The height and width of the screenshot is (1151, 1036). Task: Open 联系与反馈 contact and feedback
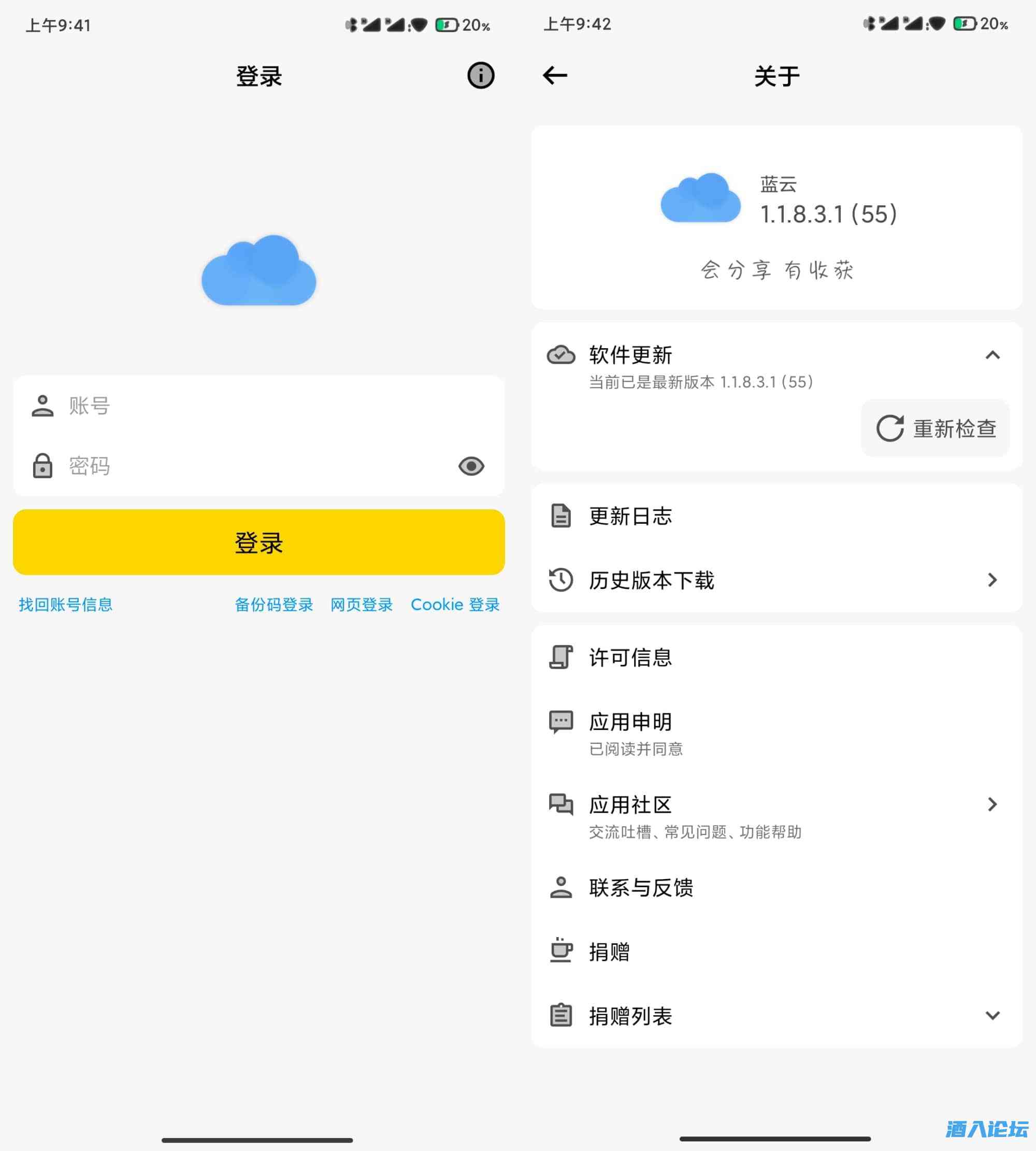click(x=641, y=887)
